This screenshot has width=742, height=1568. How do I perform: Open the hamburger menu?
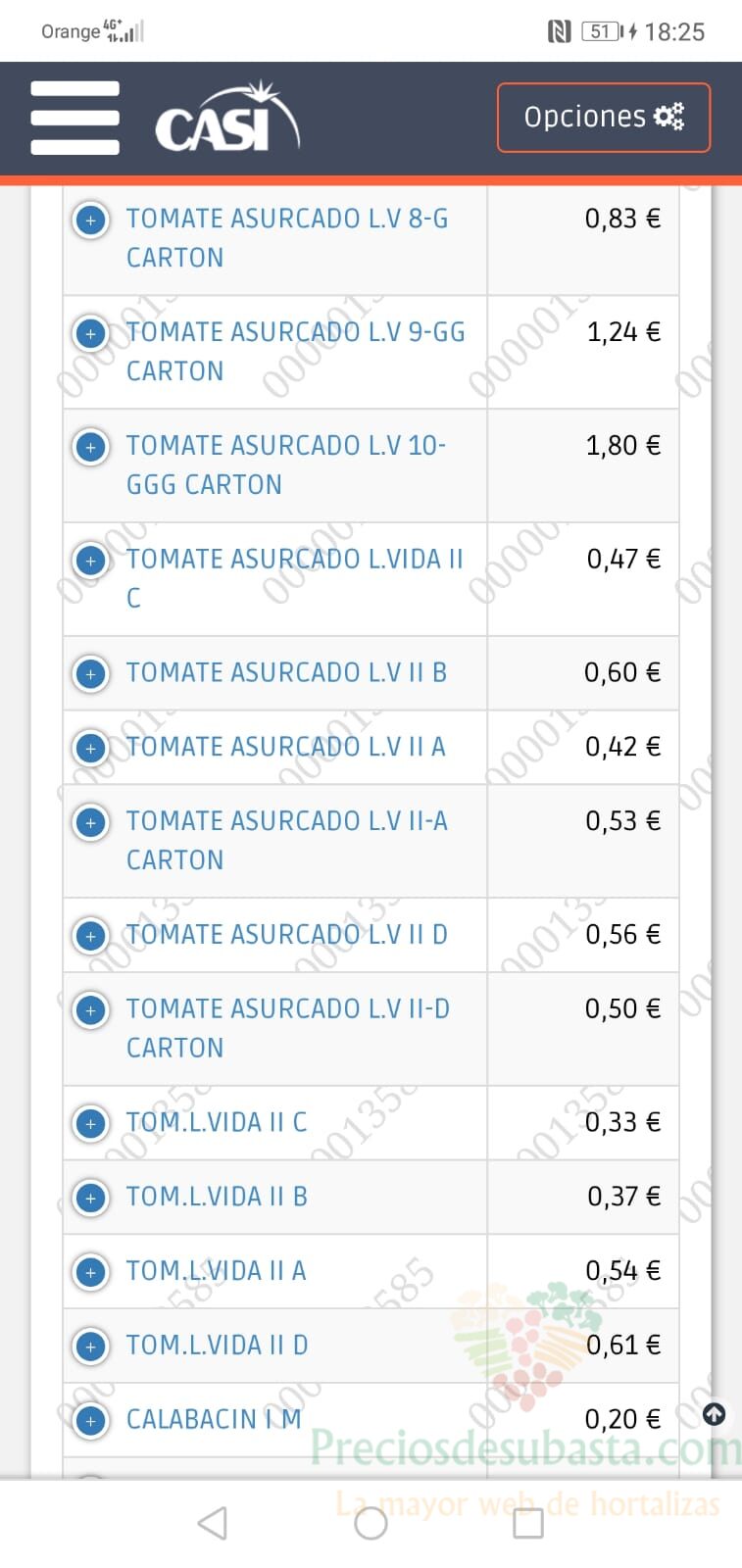(x=74, y=118)
